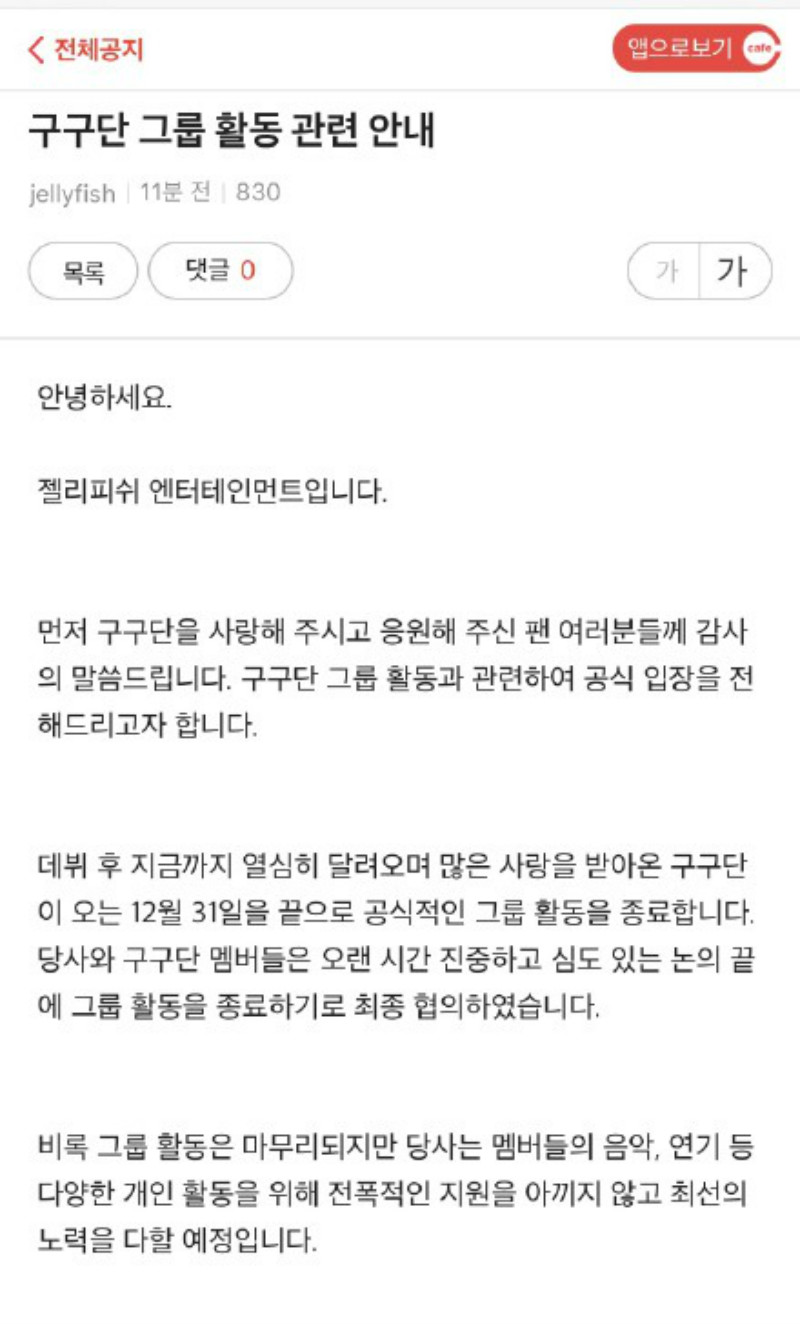This screenshot has width=800, height=1324.
Task: Tap the 앱으로보기 button
Action: [x=696, y=49]
